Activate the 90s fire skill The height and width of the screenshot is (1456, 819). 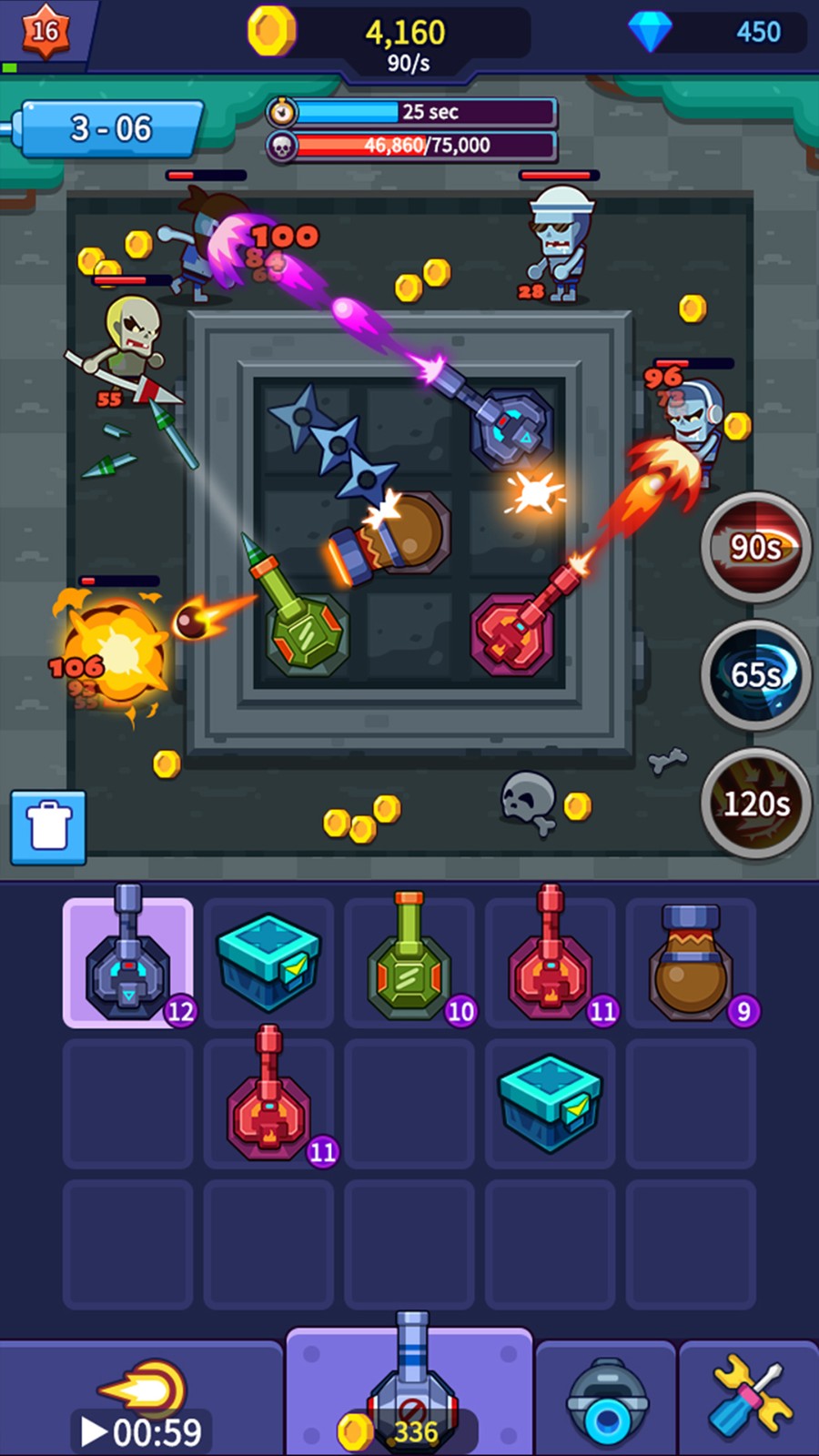coord(755,547)
